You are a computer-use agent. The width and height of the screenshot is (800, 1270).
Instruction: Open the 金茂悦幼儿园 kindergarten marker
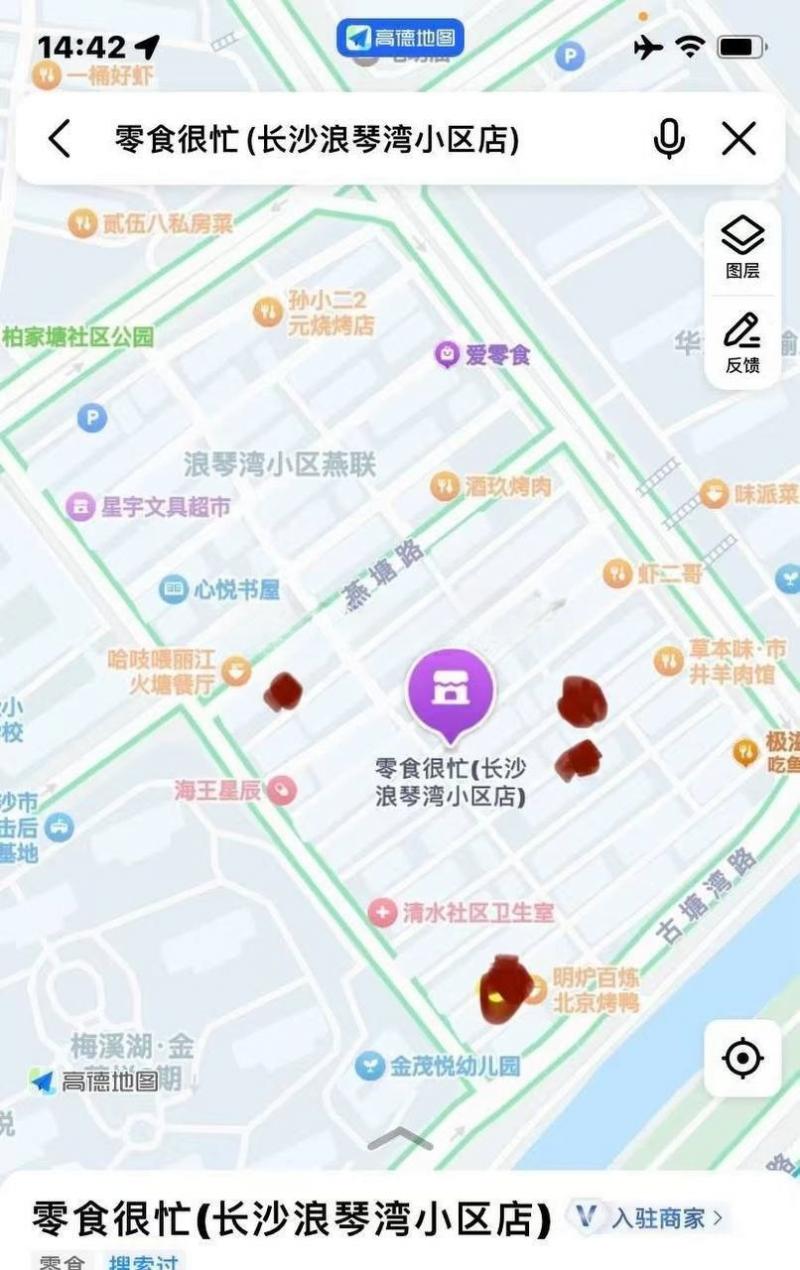point(372,1064)
